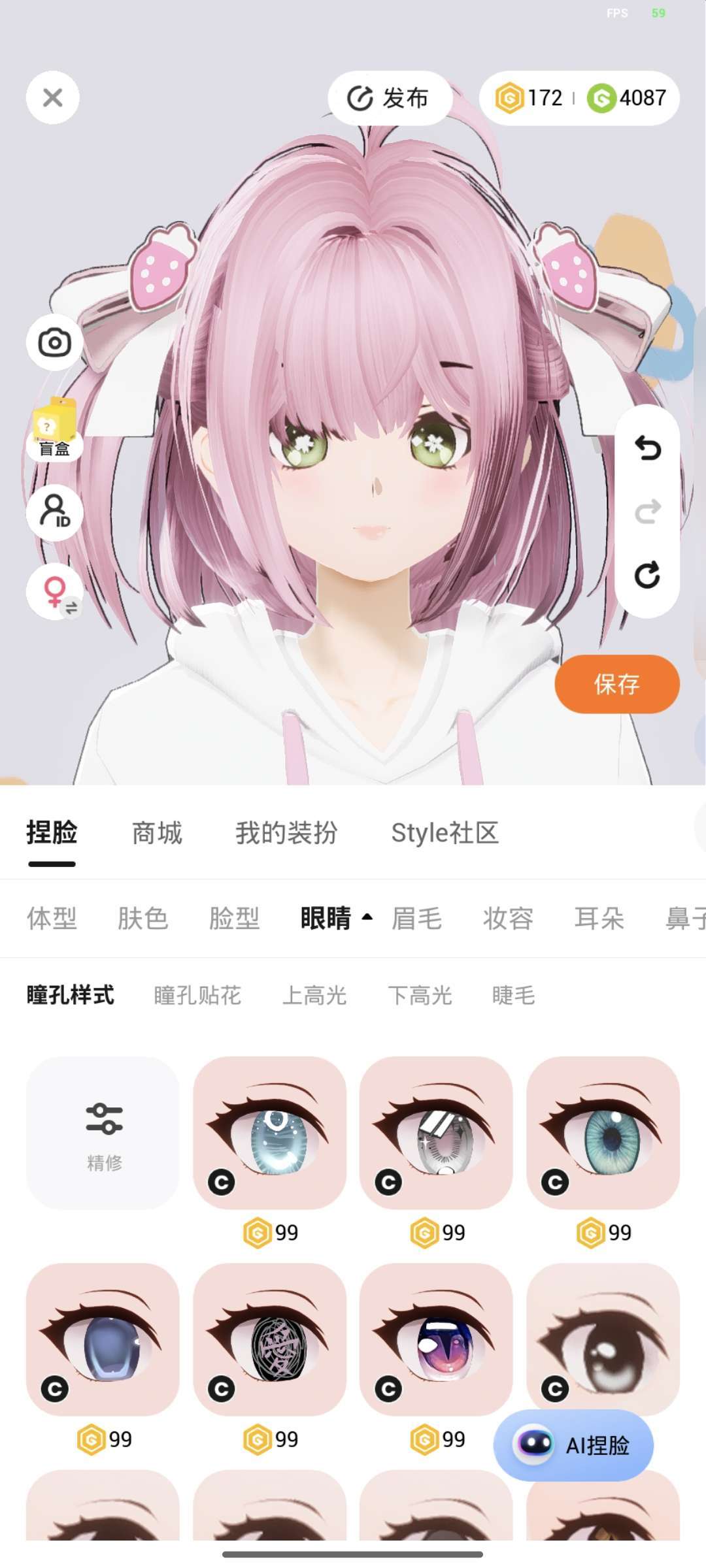706x1568 pixels.
Task: Open the avatar ID icon
Action: [54, 512]
